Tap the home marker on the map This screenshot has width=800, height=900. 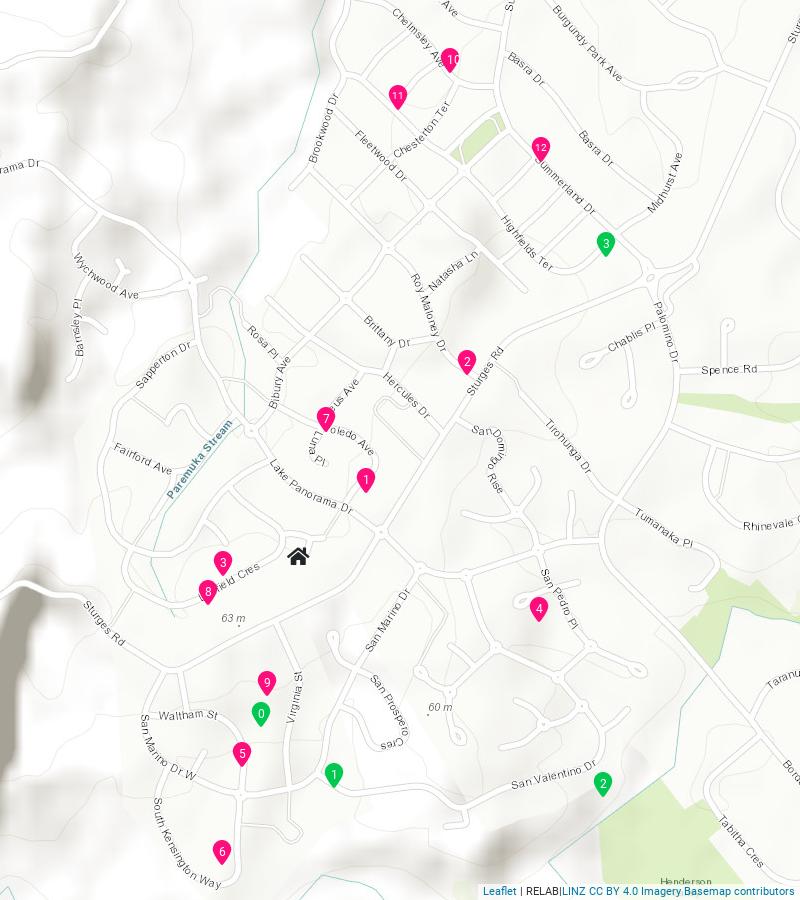click(x=298, y=556)
